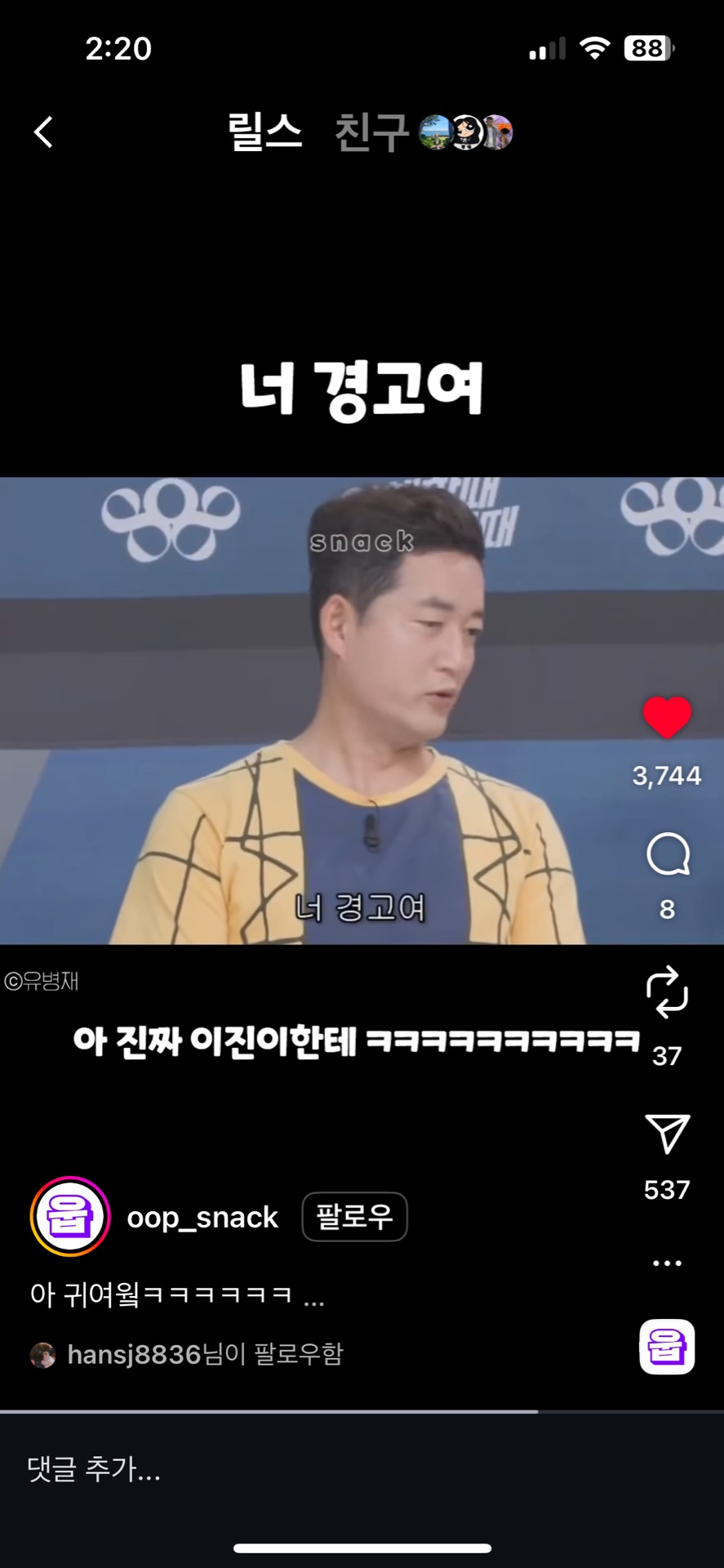This screenshot has width=724, height=1568.
Task: Repost this reel with the repost icon
Action: coord(667,992)
